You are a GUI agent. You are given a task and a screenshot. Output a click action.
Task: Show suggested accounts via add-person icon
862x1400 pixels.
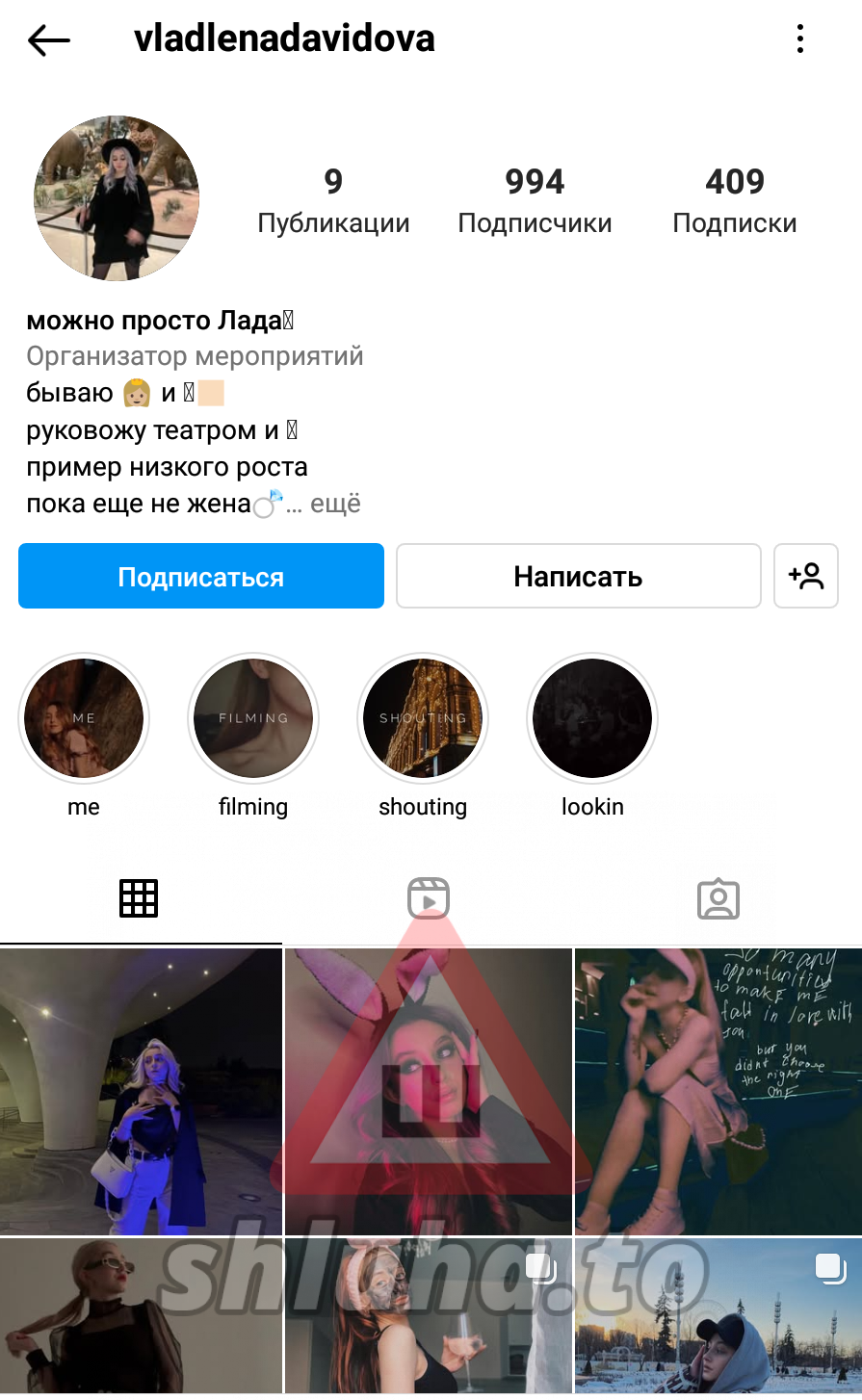[x=806, y=576]
